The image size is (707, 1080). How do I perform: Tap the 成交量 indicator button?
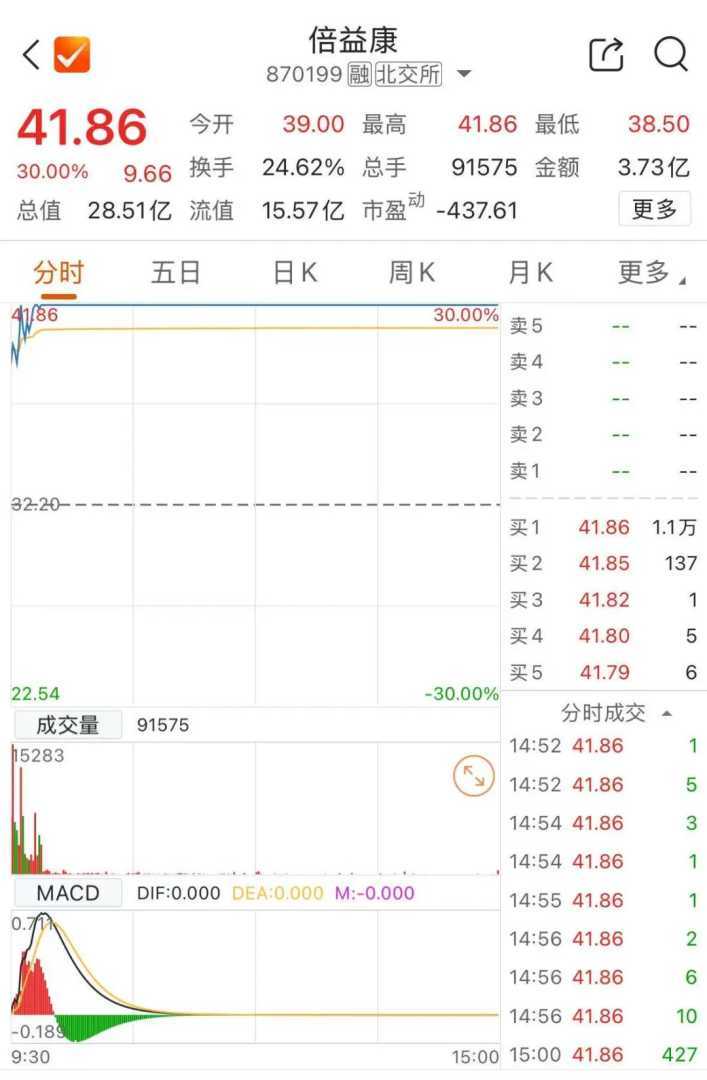click(x=68, y=725)
